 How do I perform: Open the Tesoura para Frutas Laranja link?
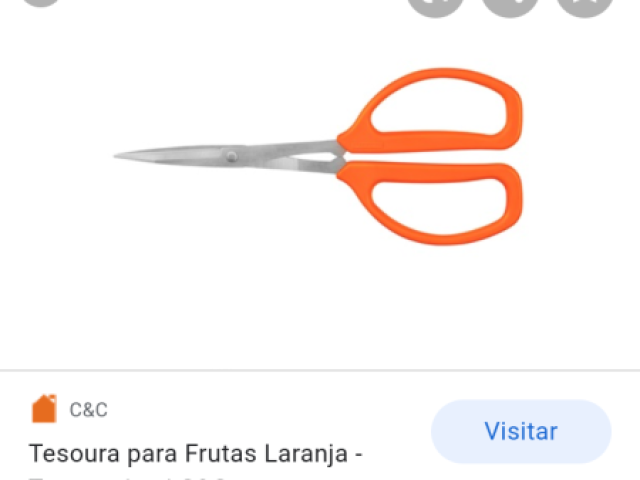point(196,454)
